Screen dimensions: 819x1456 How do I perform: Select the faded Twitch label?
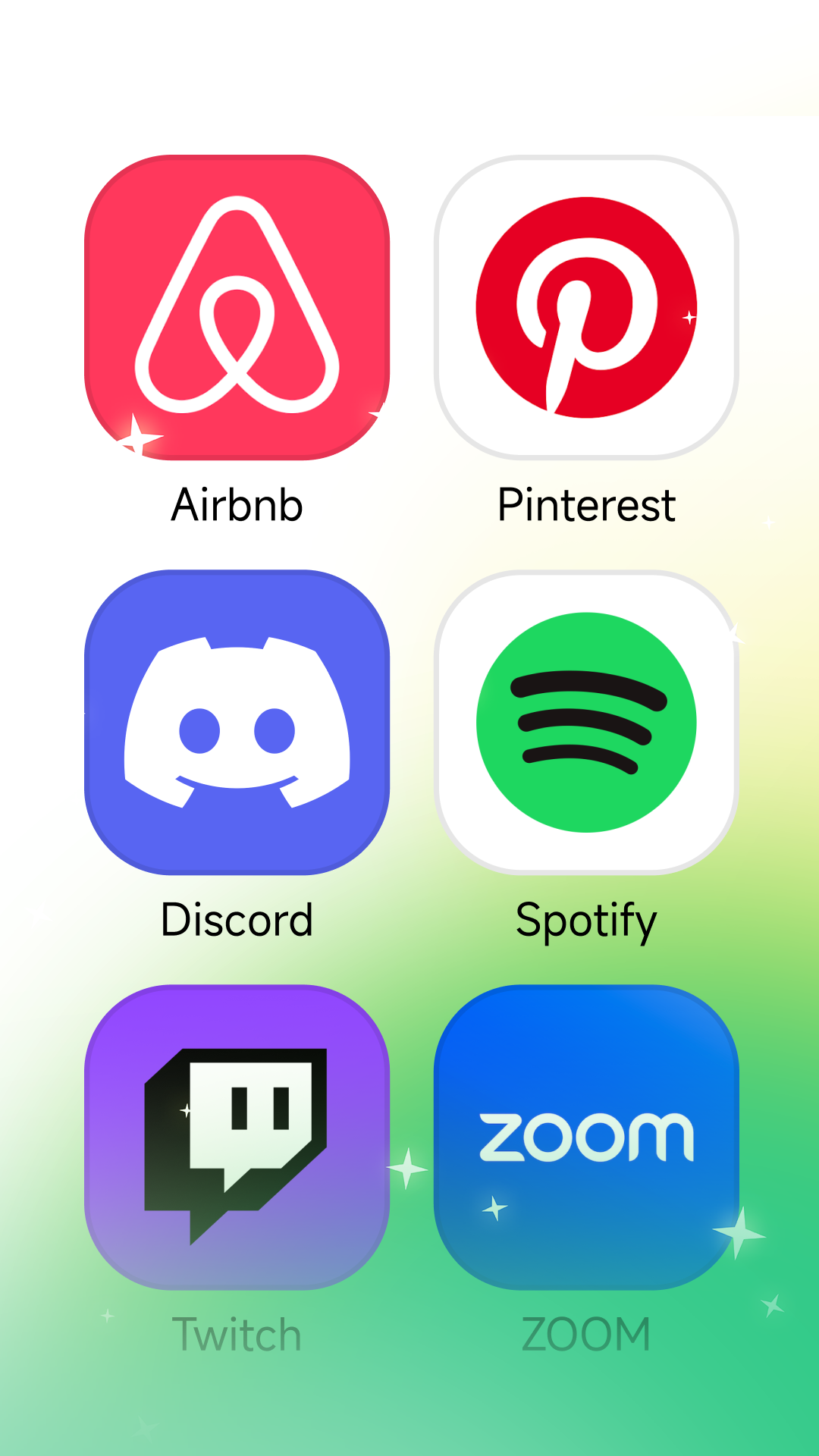(237, 1335)
